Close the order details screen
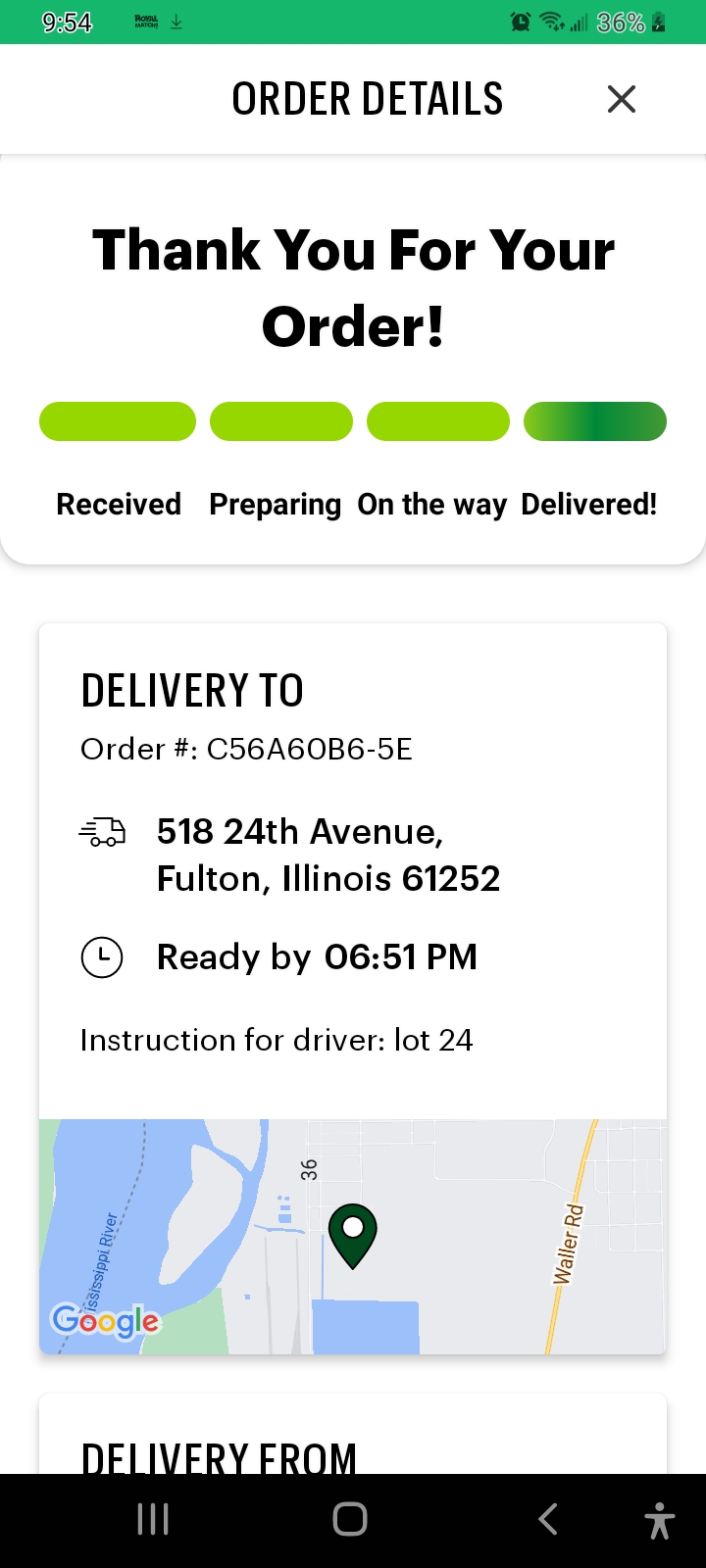The width and height of the screenshot is (706, 1568). click(x=622, y=99)
